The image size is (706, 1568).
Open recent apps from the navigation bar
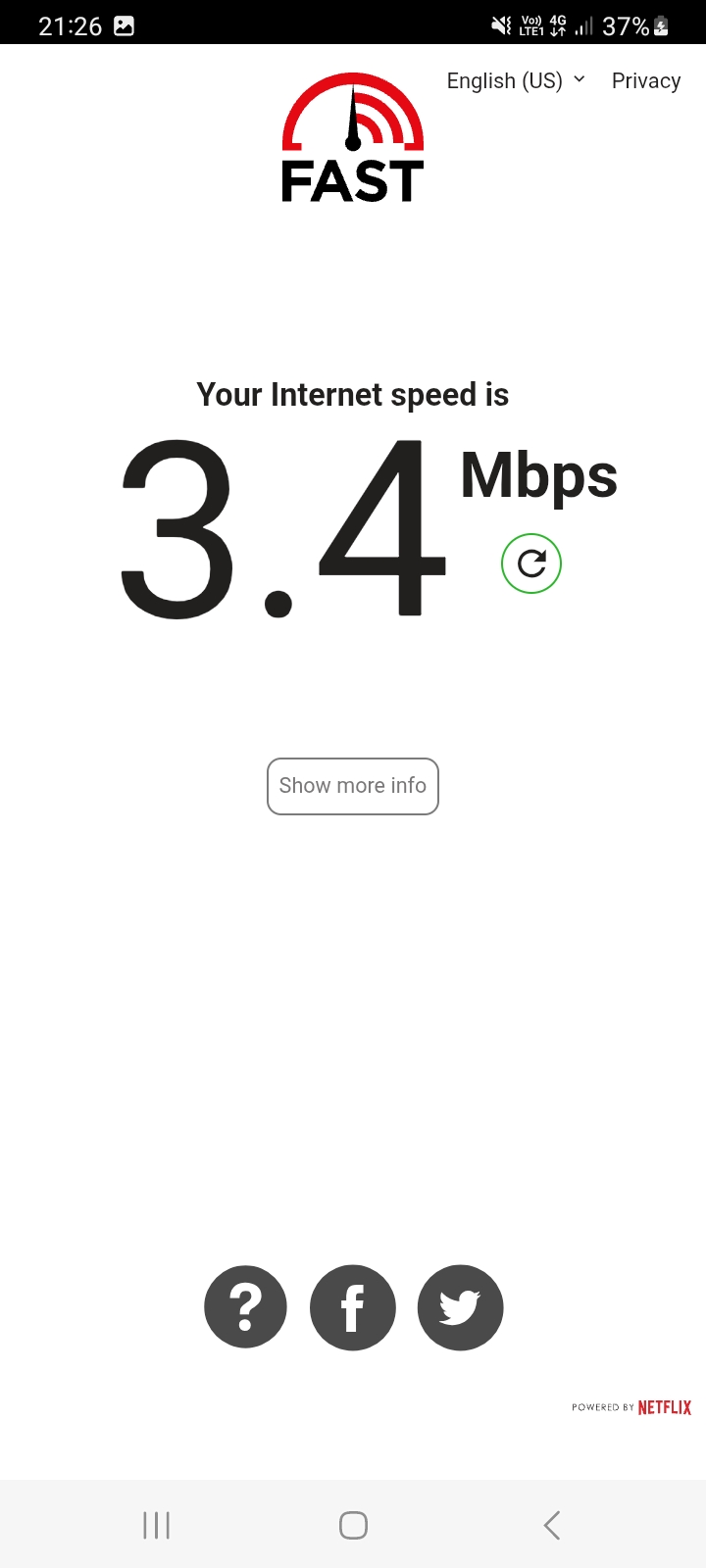click(156, 1525)
